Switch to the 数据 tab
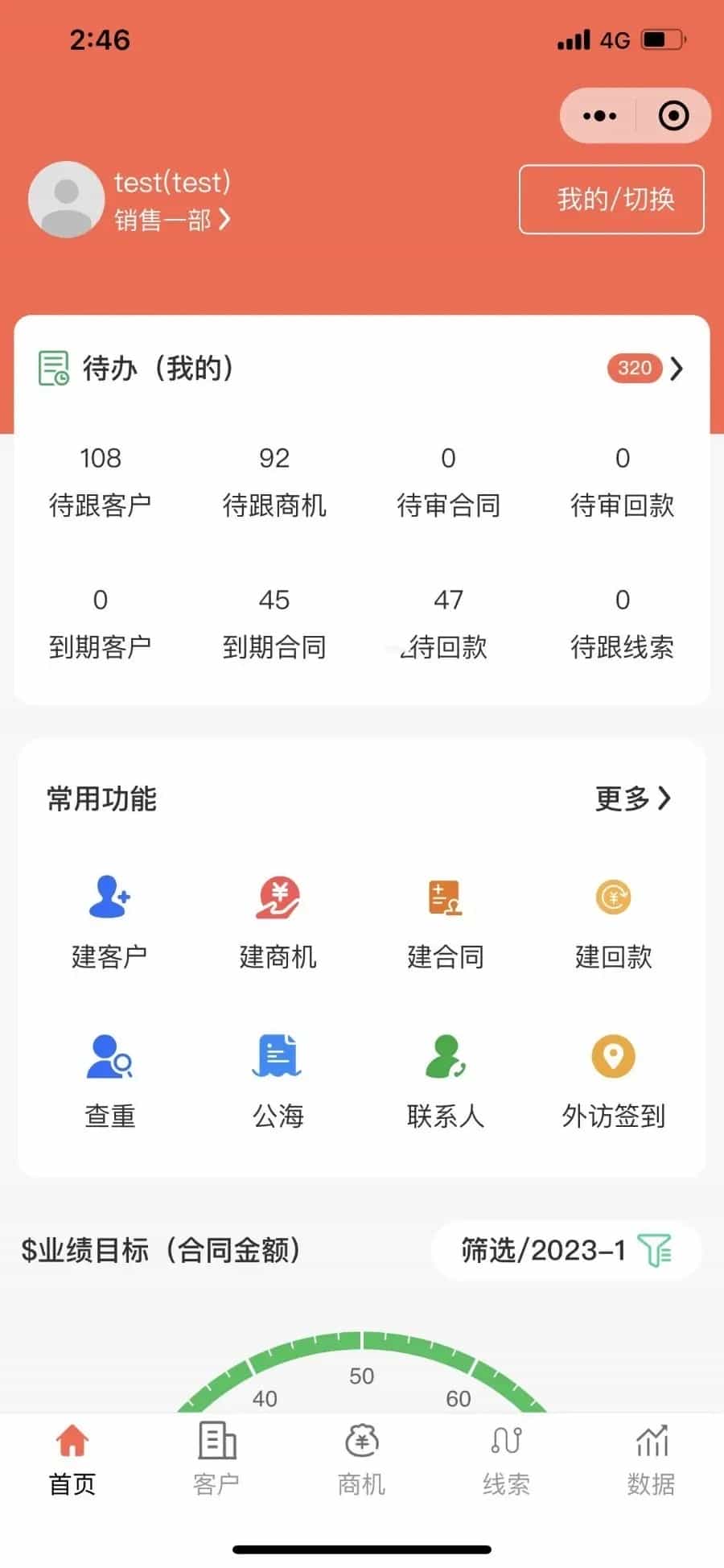 651,1459
